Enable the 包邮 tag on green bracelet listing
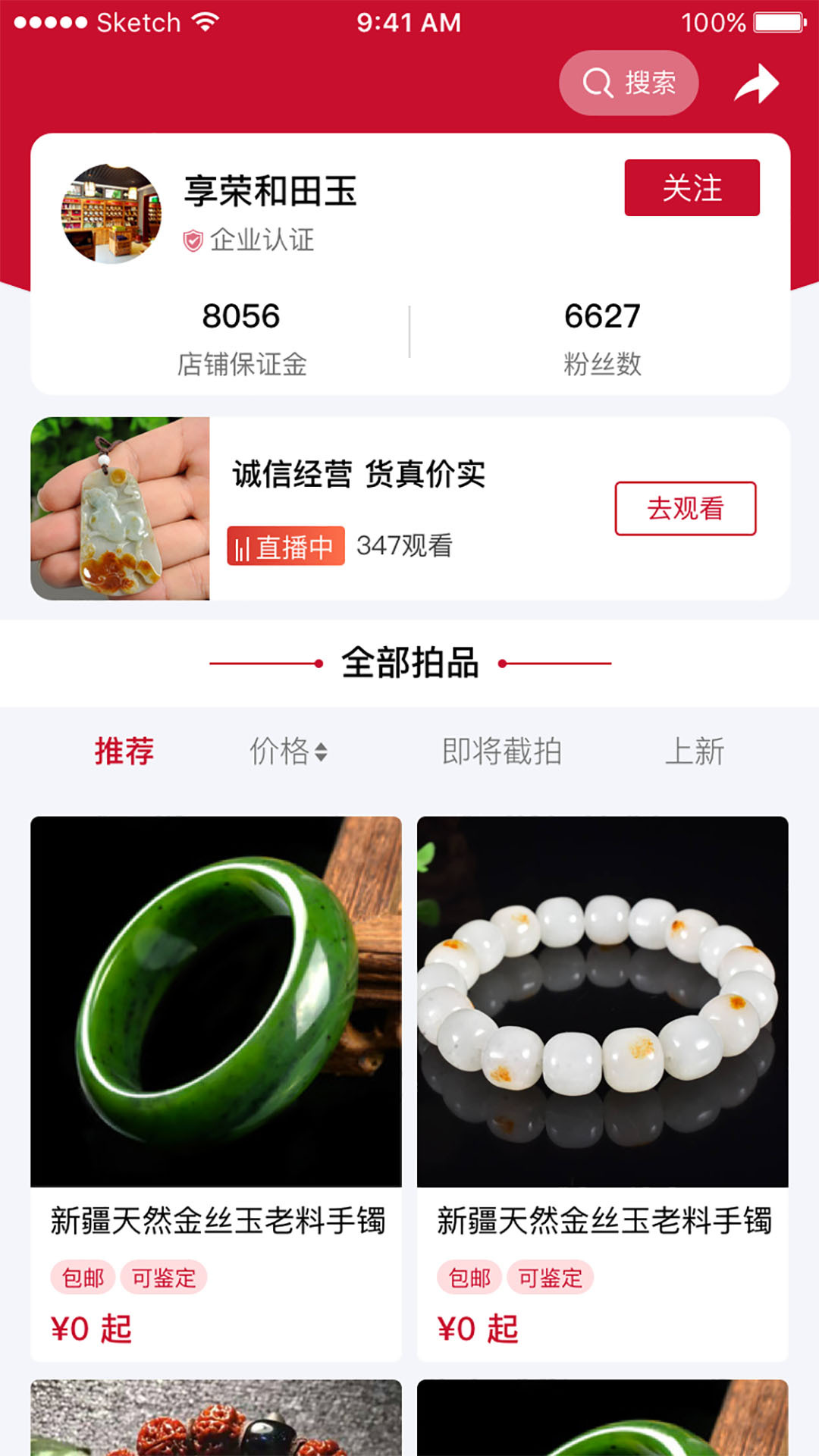 pos(82,1276)
